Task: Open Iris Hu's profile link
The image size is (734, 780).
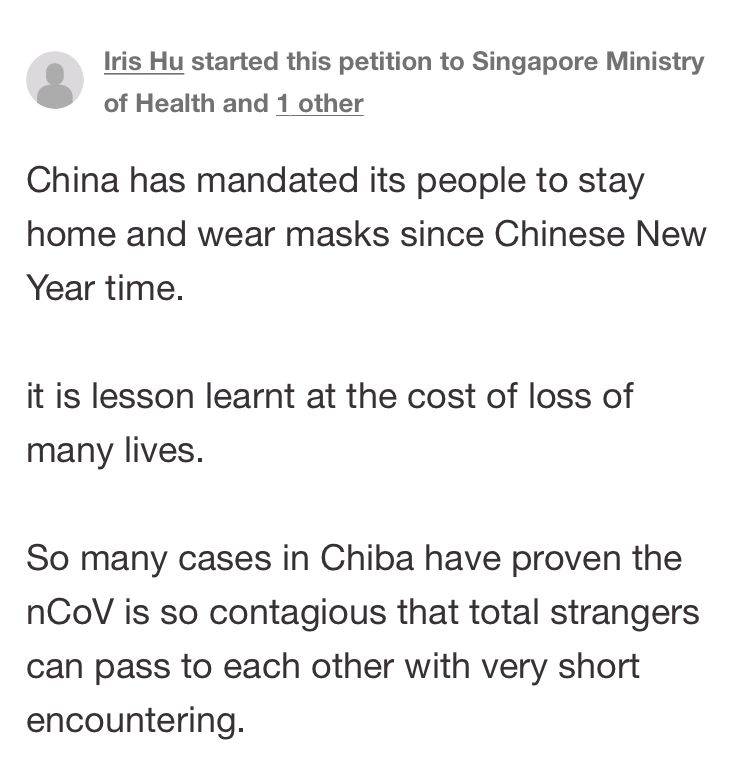Action: coord(144,62)
